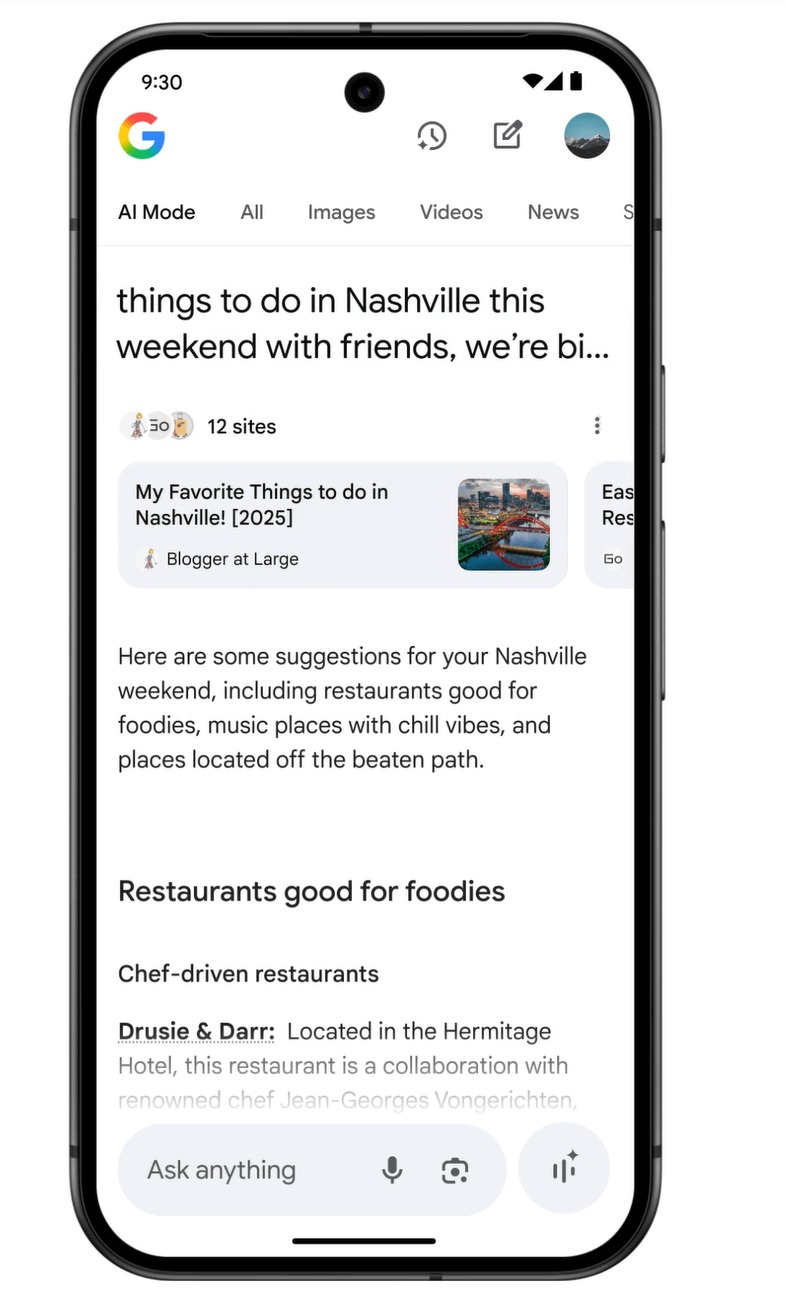Switch to the Videos tab
Viewport: 785px width, 1297px height.
(451, 212)
